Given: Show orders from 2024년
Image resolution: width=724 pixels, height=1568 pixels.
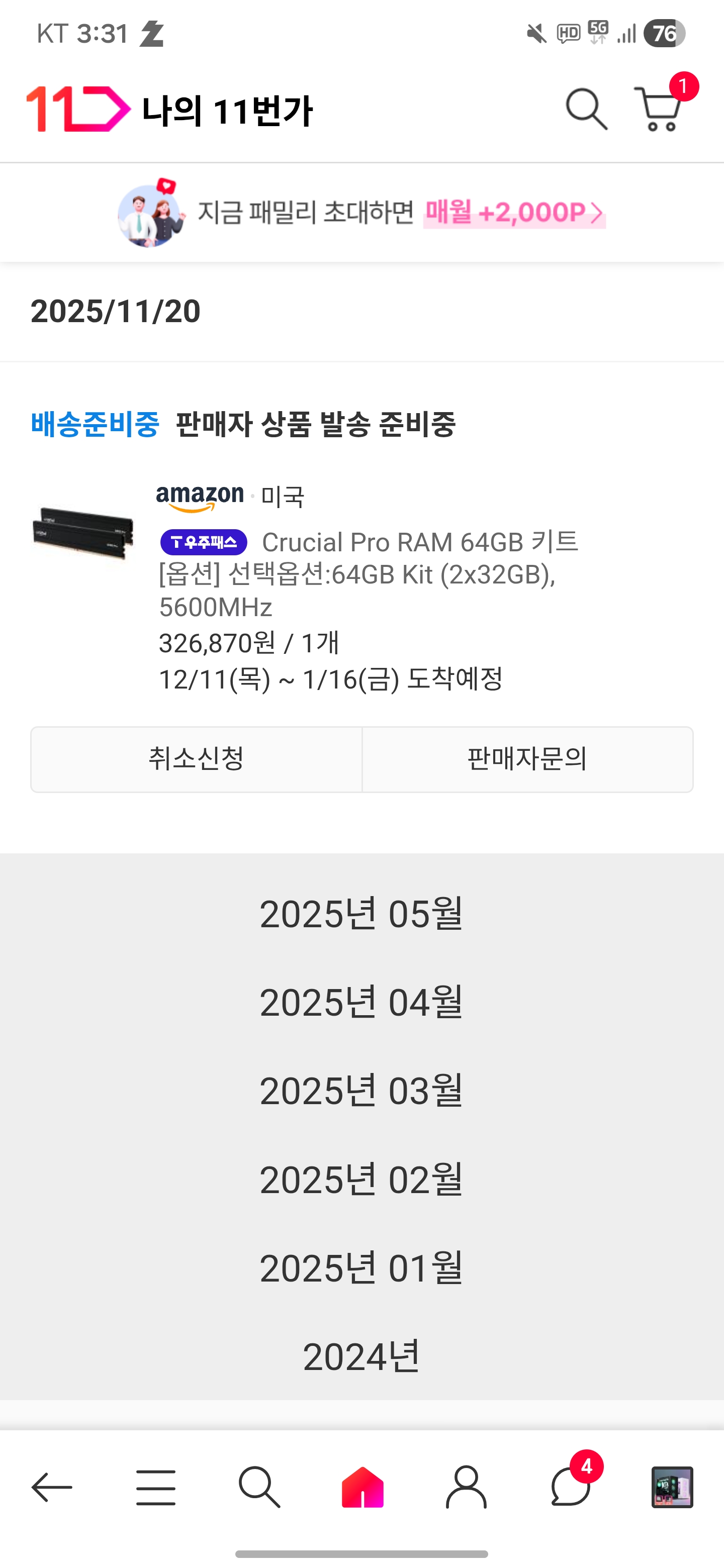Looking at the screenshot, I should [x=361, y=1357].
